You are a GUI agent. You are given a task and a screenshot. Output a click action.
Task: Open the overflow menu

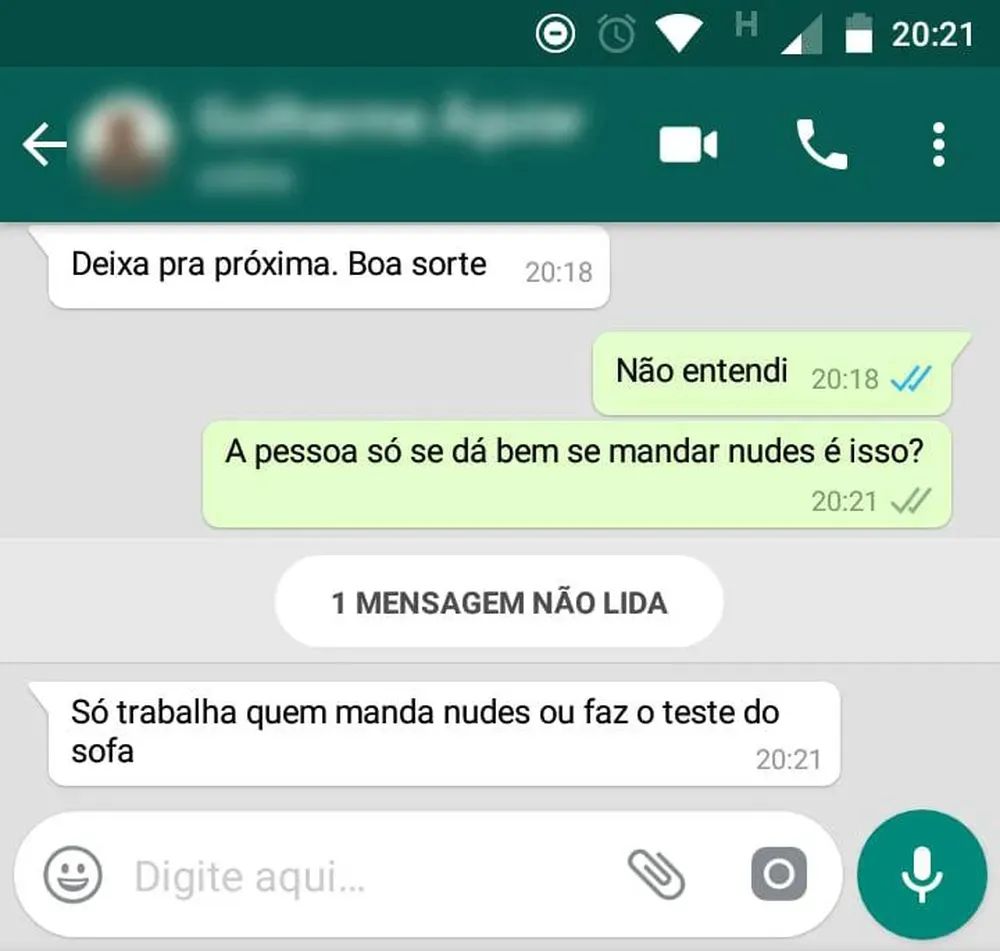tap(938, 146)
